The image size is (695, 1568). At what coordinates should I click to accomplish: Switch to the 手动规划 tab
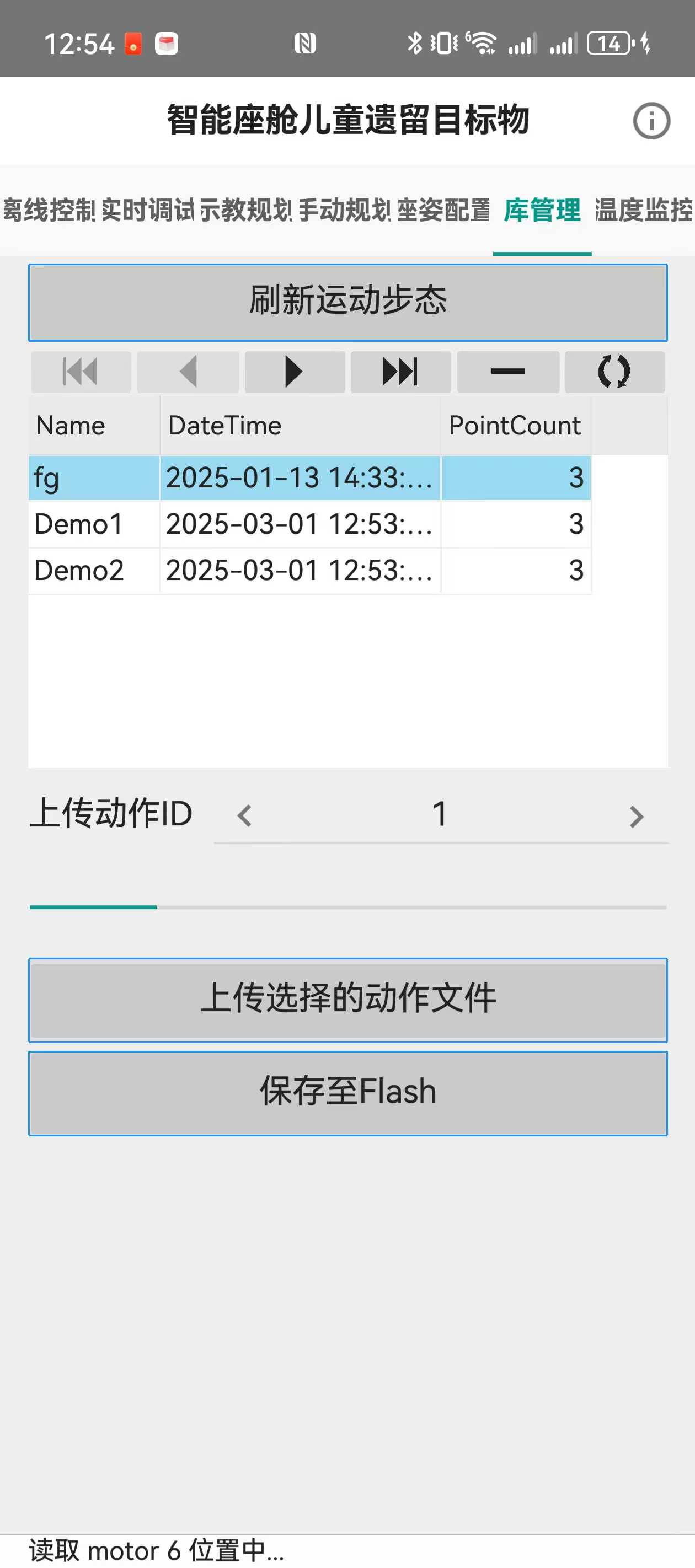point(344,211)
